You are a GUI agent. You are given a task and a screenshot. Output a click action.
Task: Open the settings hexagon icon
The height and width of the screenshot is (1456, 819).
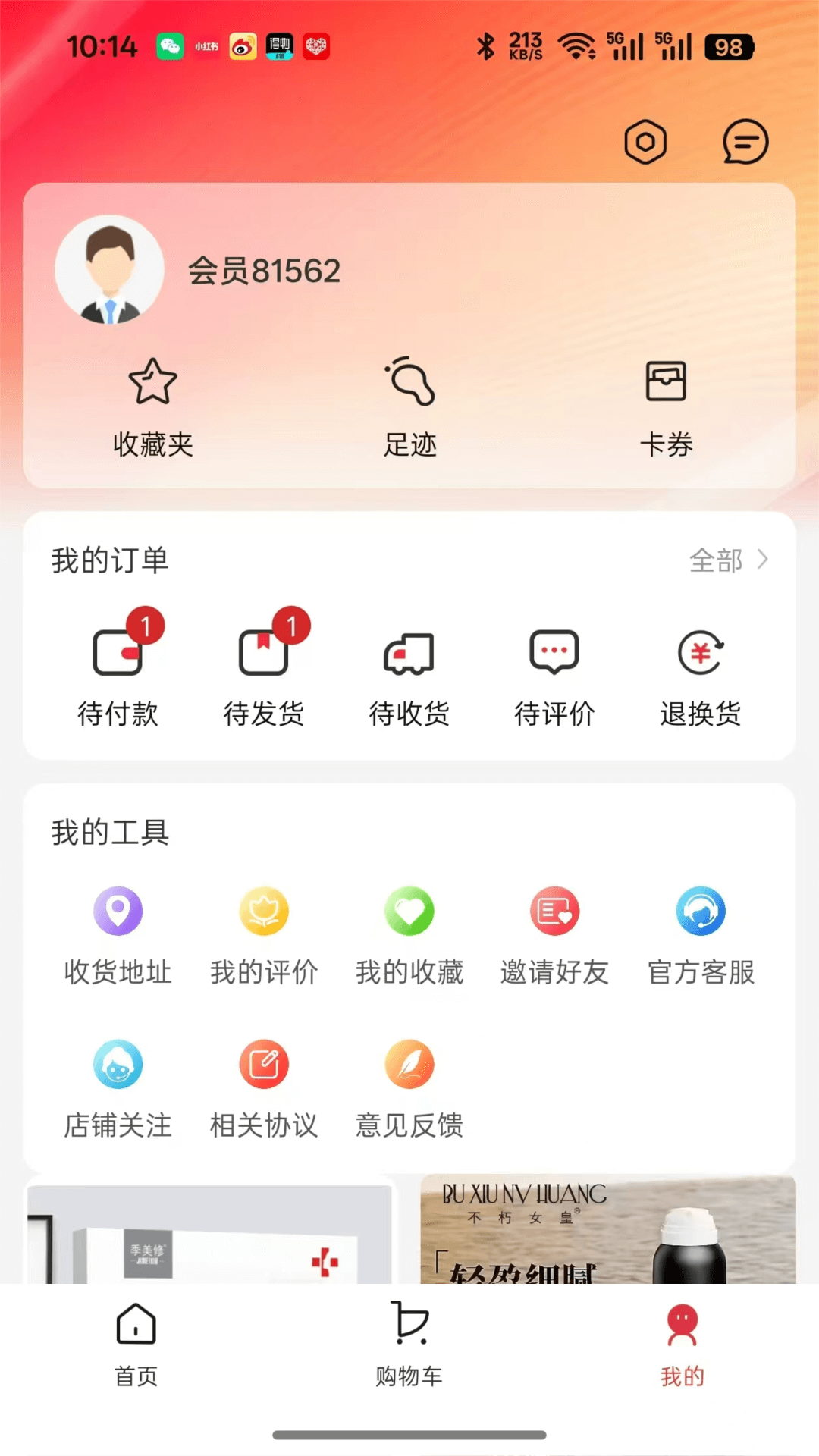pyautogui.click(x=645, y=141)
